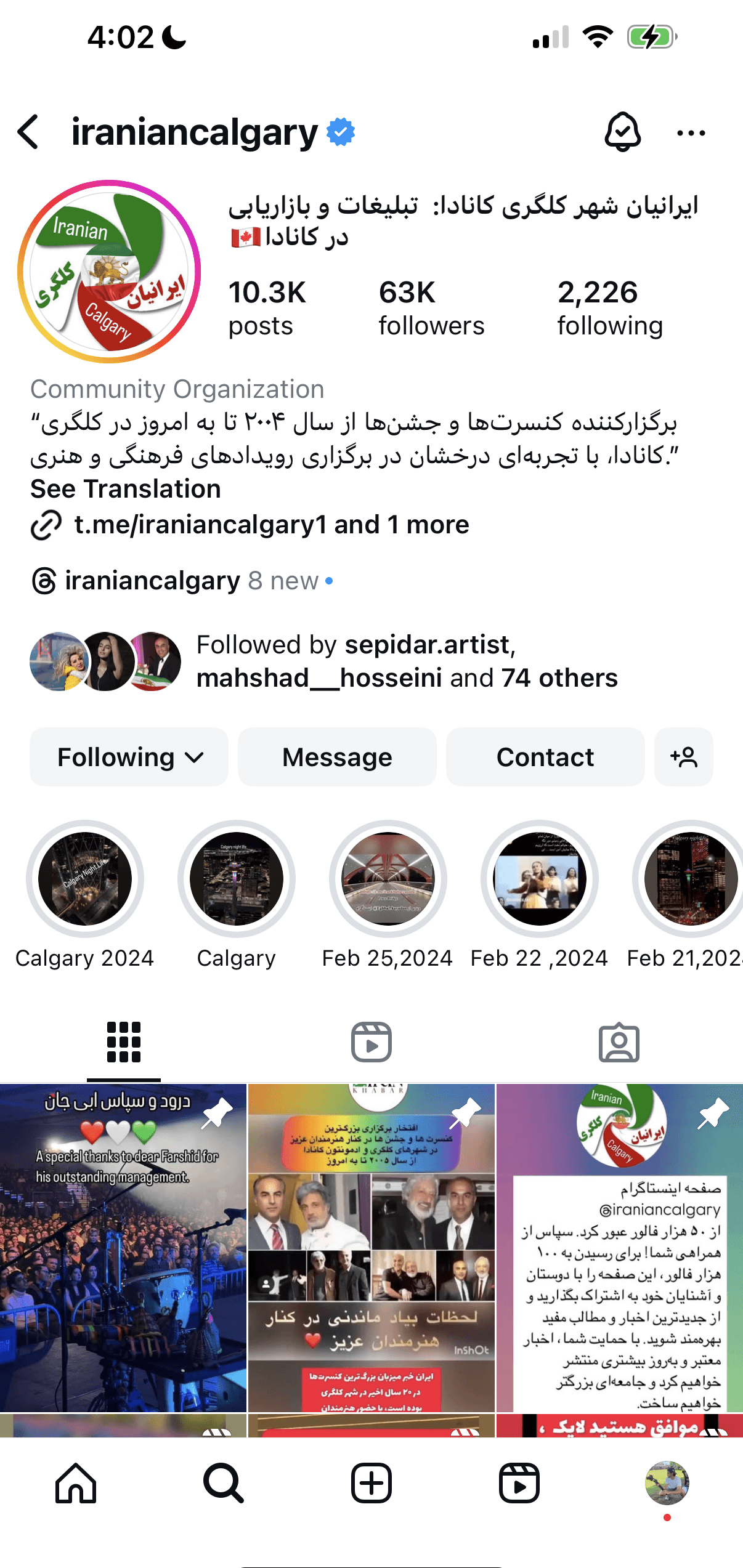Image resolution: width=743 pixels, height=1568 pixels.
Task: Open the Feb 25,2024 highlight
Action: pos(388,879)
